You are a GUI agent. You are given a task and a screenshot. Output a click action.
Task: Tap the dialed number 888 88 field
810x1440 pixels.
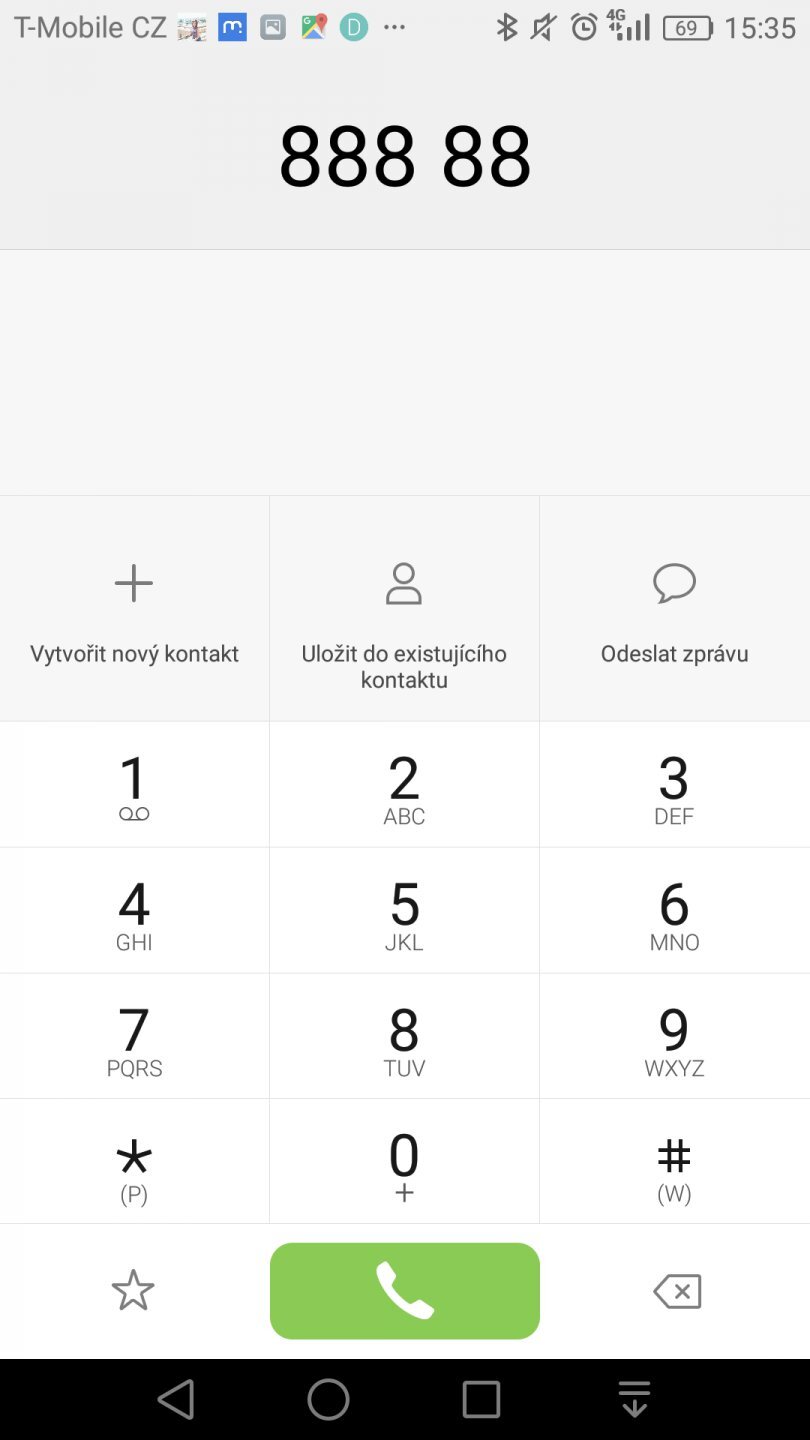coord(404,155)
